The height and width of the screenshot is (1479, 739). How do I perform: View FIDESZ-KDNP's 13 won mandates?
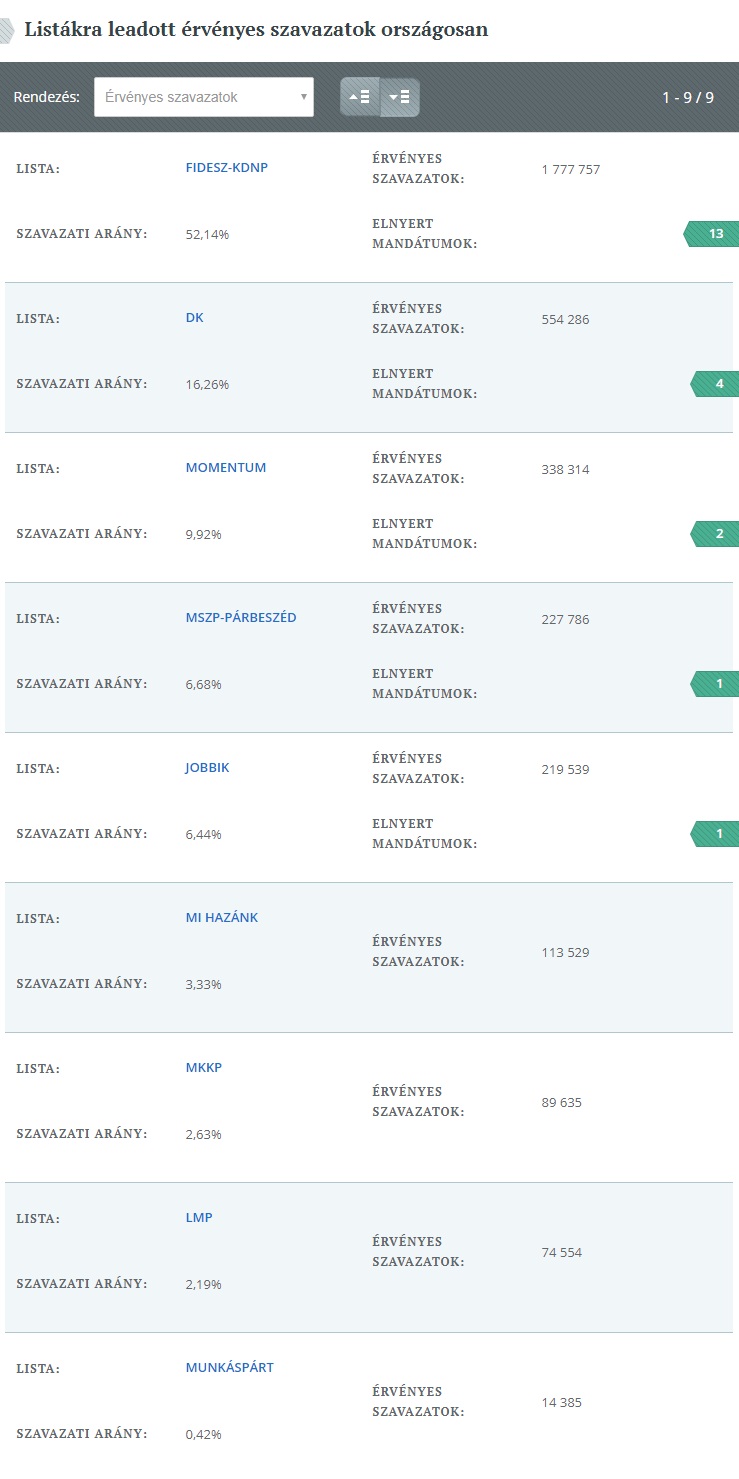click(711, 234)
